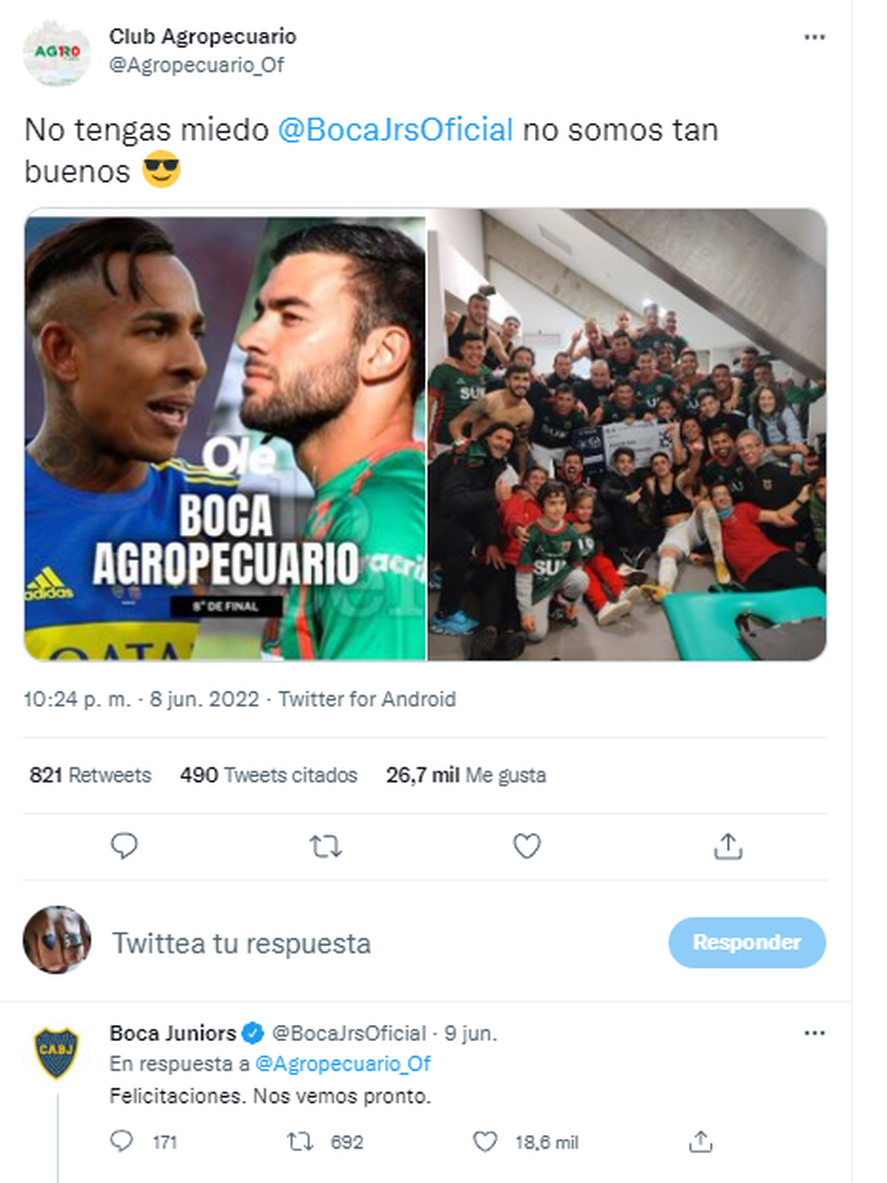
Task: Like Club Agropecuario's tweet
Action: (x=527, y=847)
